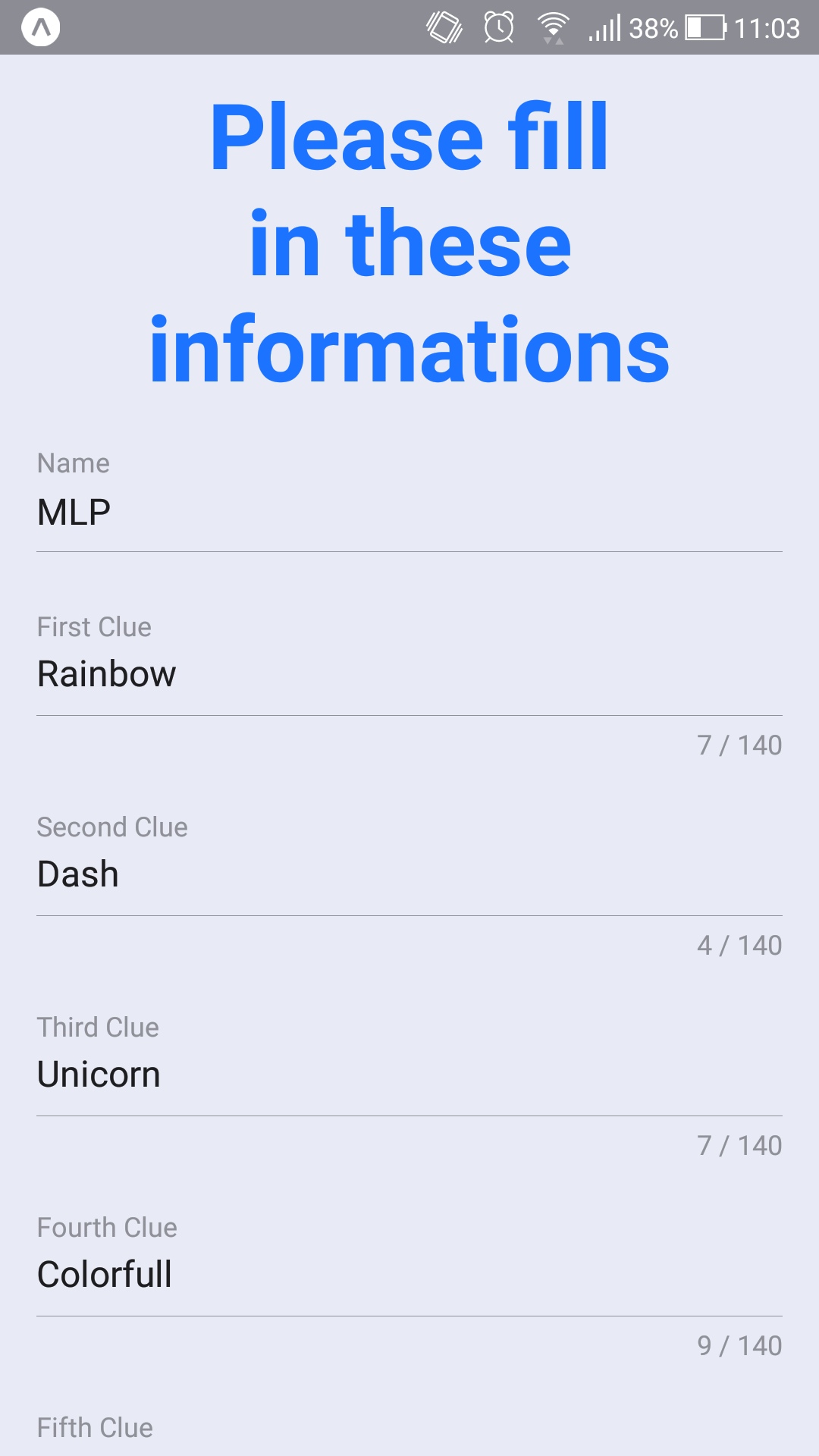
Task: Focus the First Clue field with Rainbow
Action: [409, 674]
